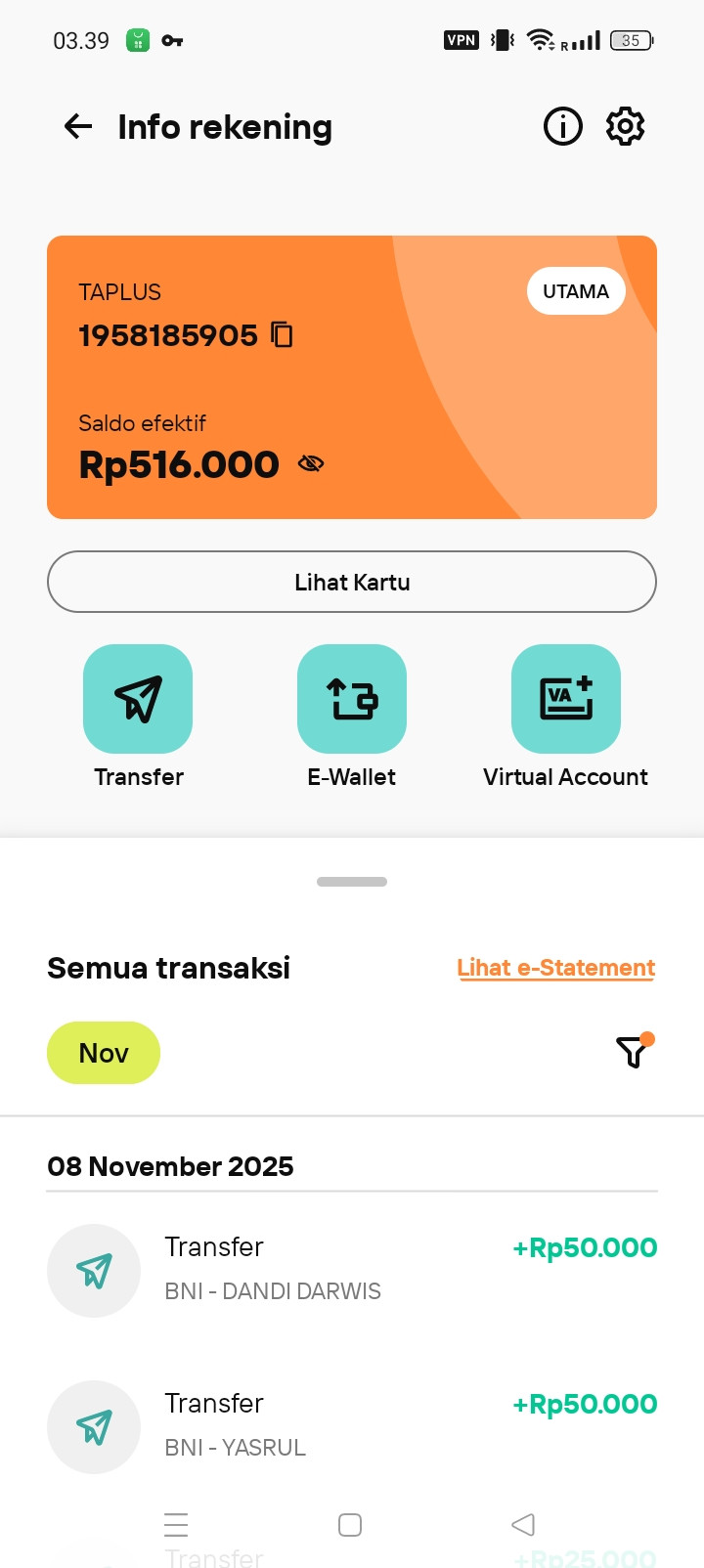Open the Lihat e-Statement link
The width and height of the screenshot is (704, 1568).
tap(555, 968)
